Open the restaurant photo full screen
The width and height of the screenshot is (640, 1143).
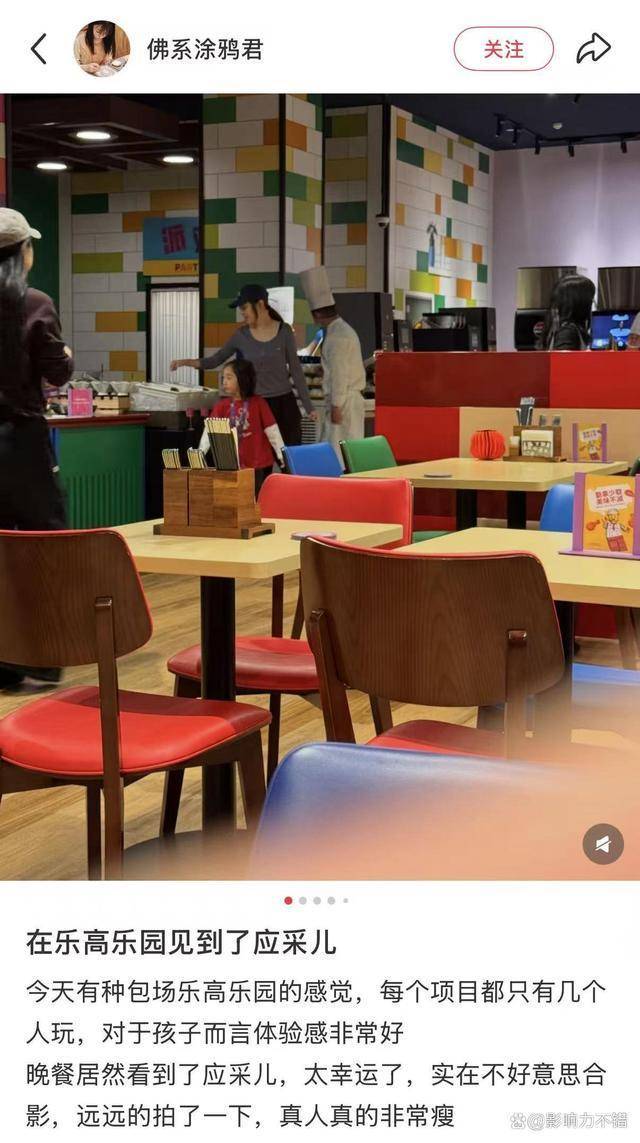click(x=320, y=480)
